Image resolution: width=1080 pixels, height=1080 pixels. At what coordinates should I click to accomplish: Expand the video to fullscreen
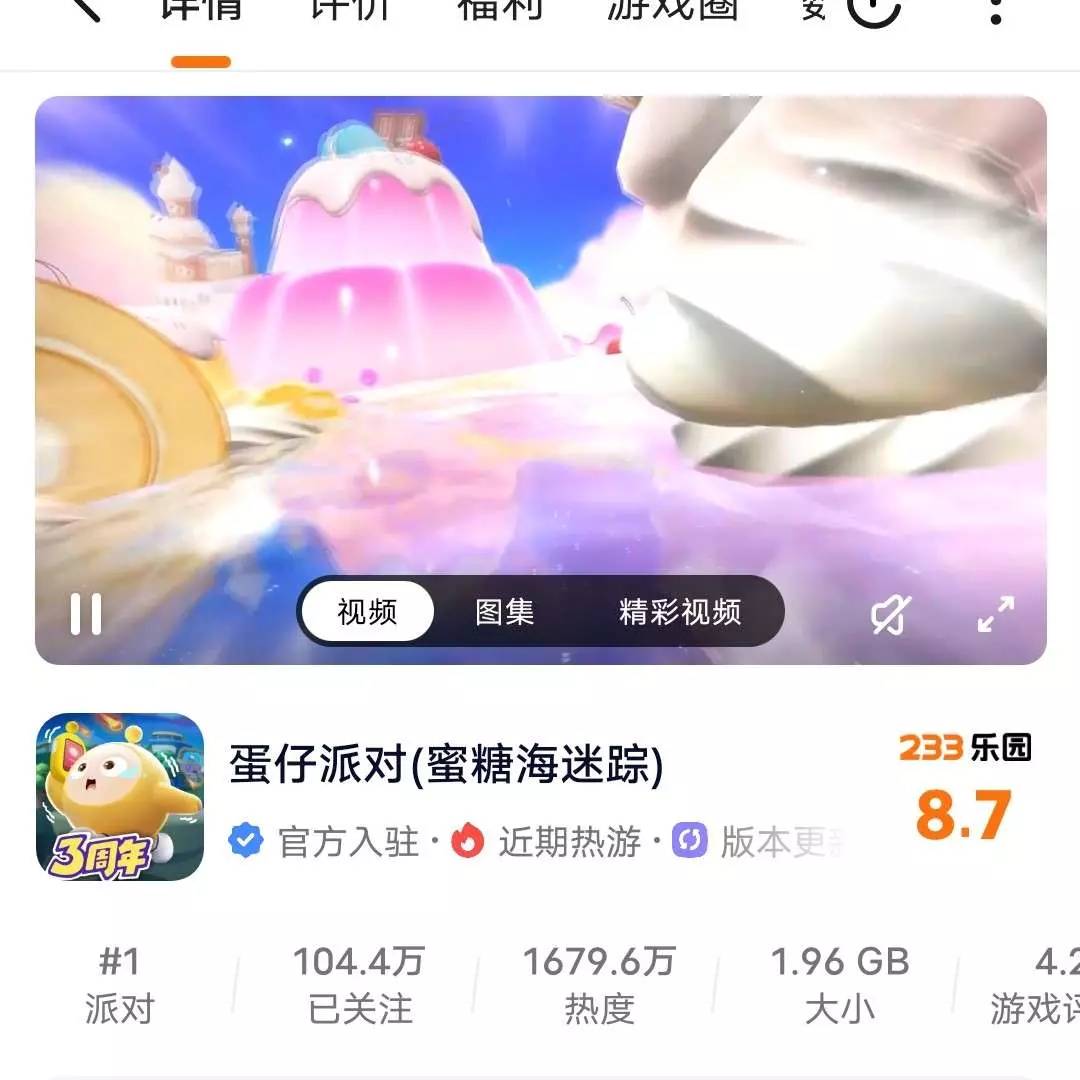pos(995,613)
